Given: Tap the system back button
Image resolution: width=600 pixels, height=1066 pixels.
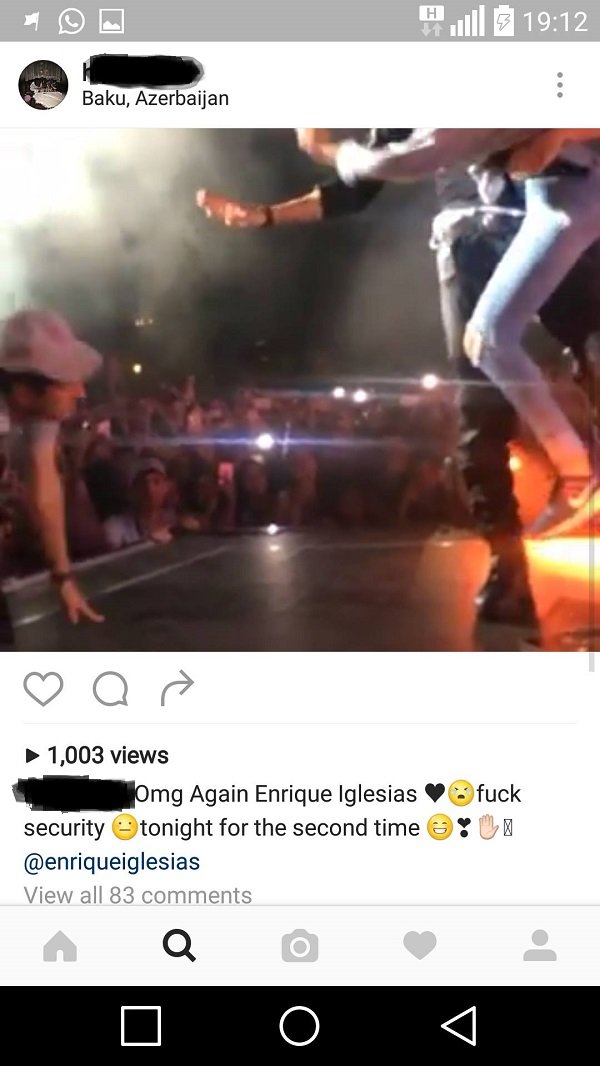Looking at the screenshot, I should [459, 1025].
